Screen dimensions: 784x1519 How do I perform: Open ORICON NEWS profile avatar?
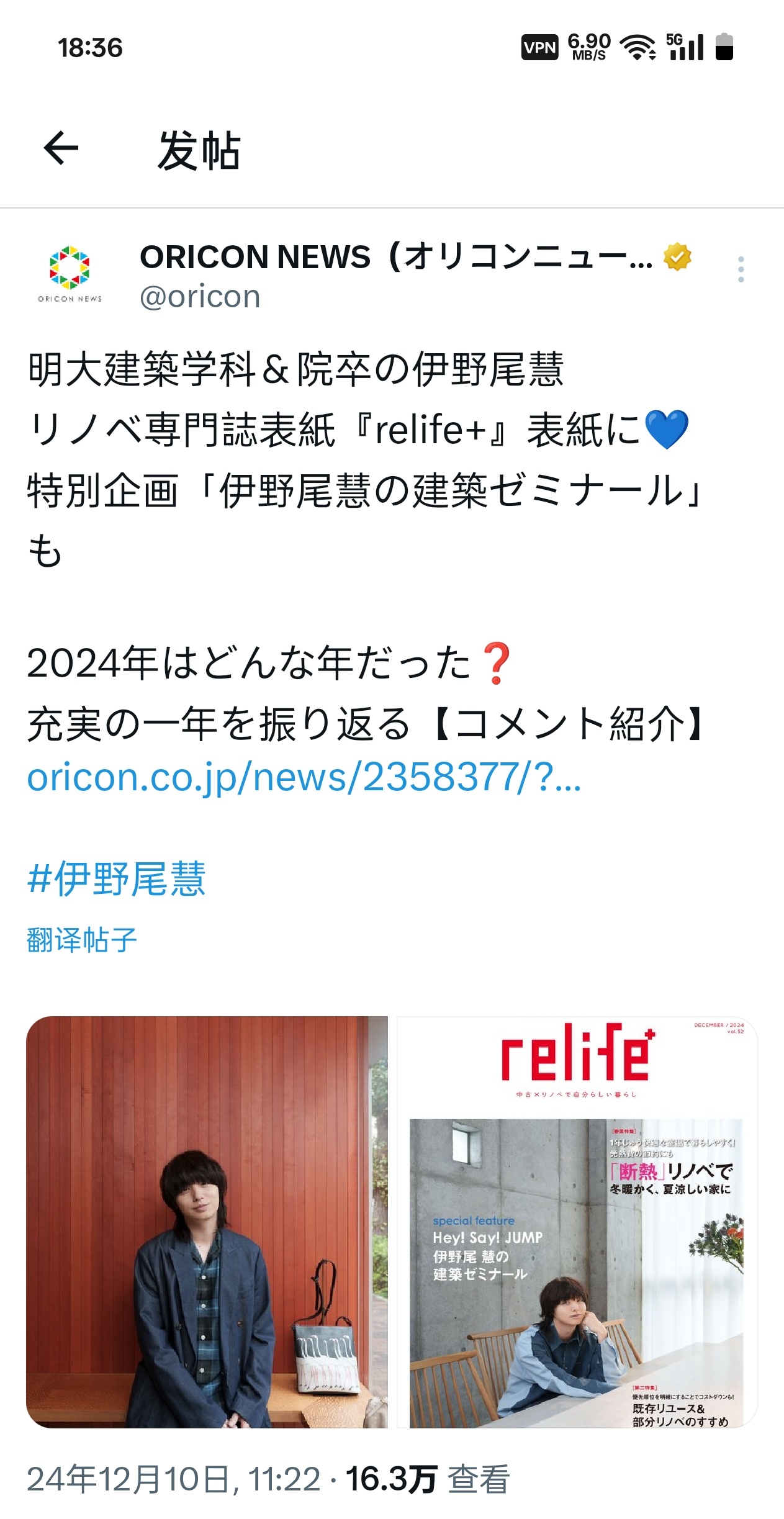pos(70,273)
